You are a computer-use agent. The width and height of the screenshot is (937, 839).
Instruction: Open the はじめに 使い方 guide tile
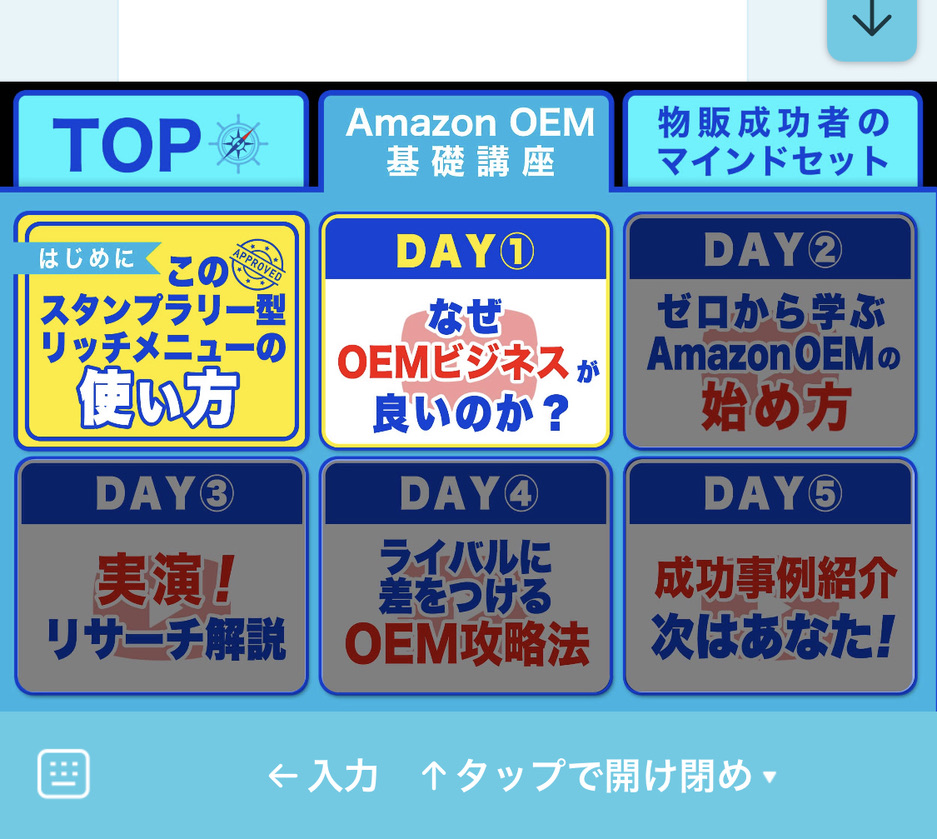point(161,330)
